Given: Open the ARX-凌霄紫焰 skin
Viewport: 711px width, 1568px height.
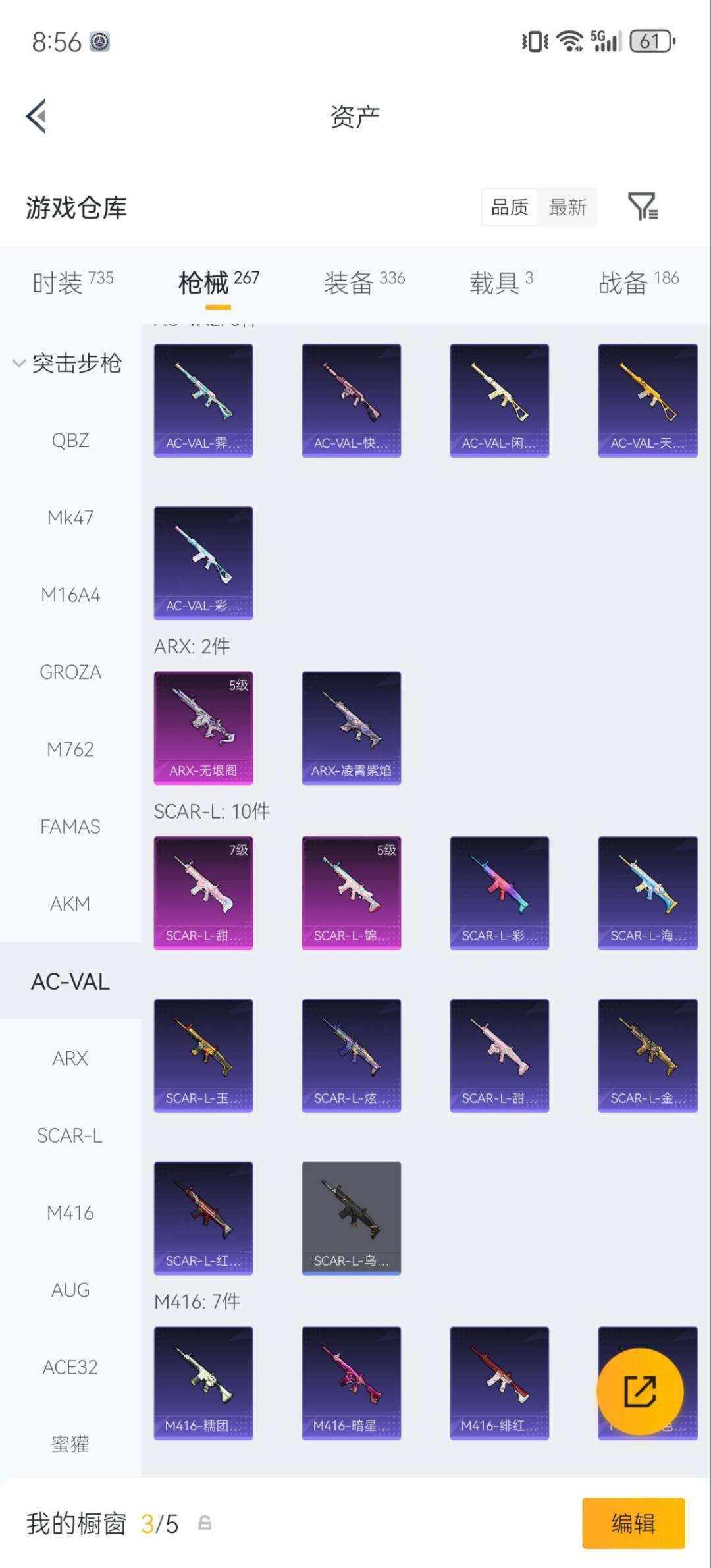Looking at the screenshot, I should click(x=352, y=728).
